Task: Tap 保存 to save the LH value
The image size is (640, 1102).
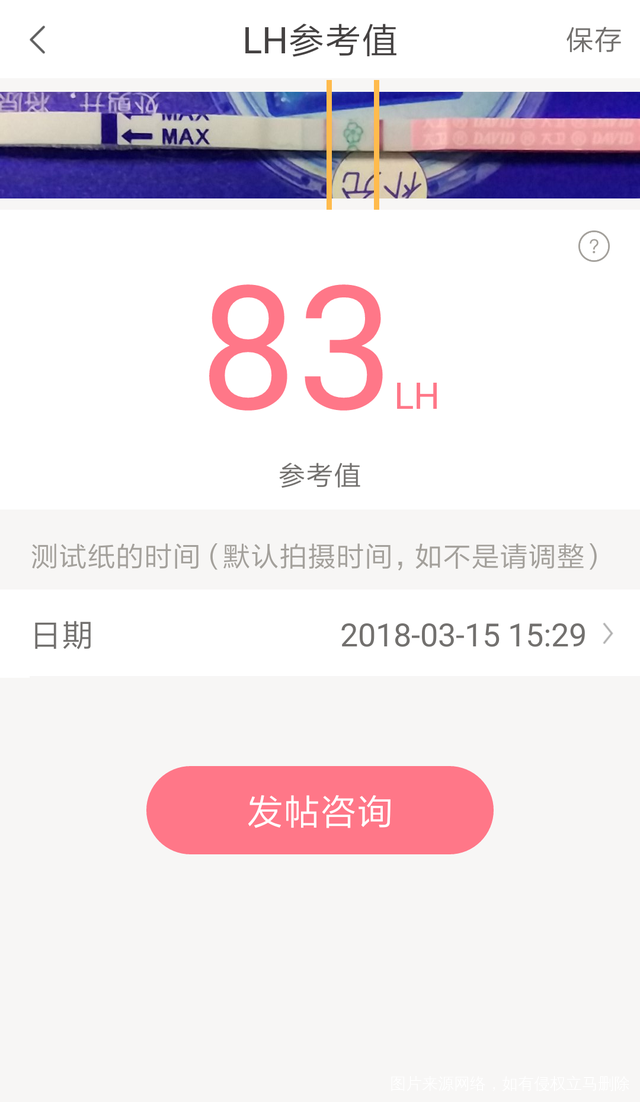Action: click(594, 40)
